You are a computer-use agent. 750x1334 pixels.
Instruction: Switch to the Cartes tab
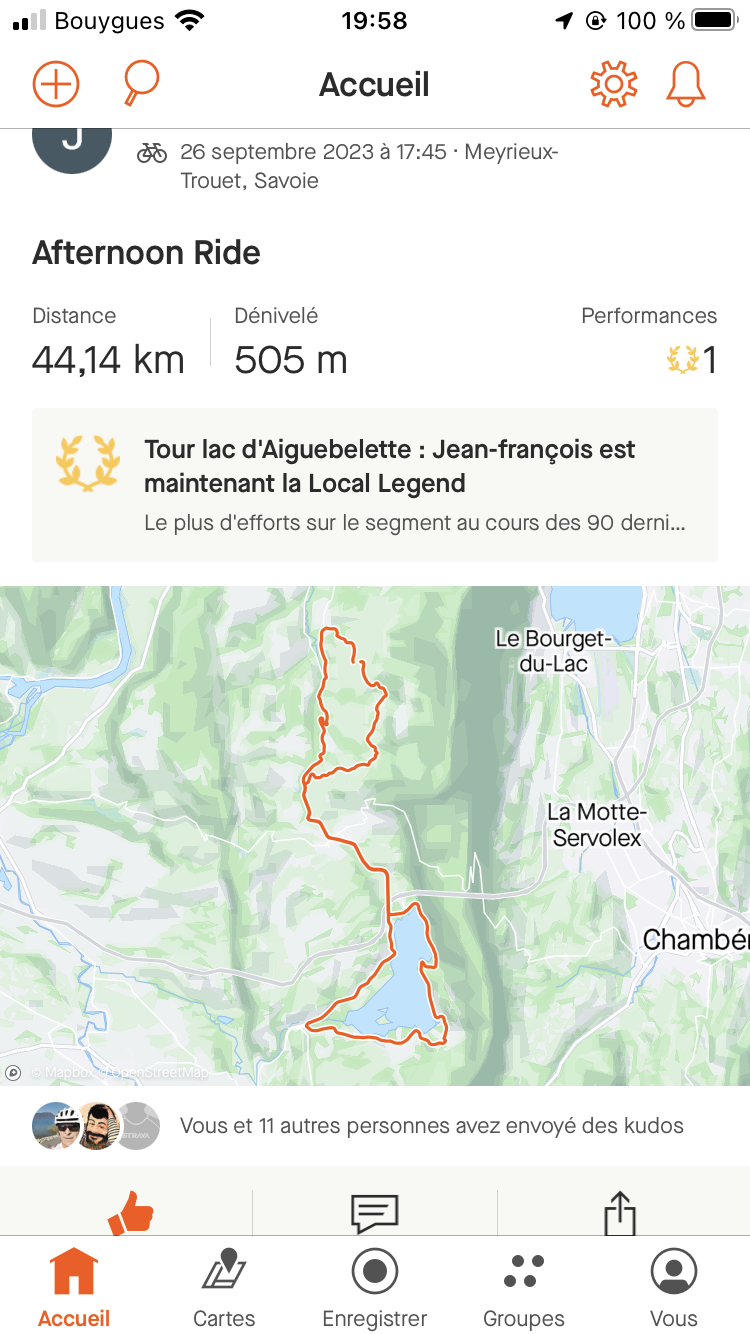coord(224,1288)
